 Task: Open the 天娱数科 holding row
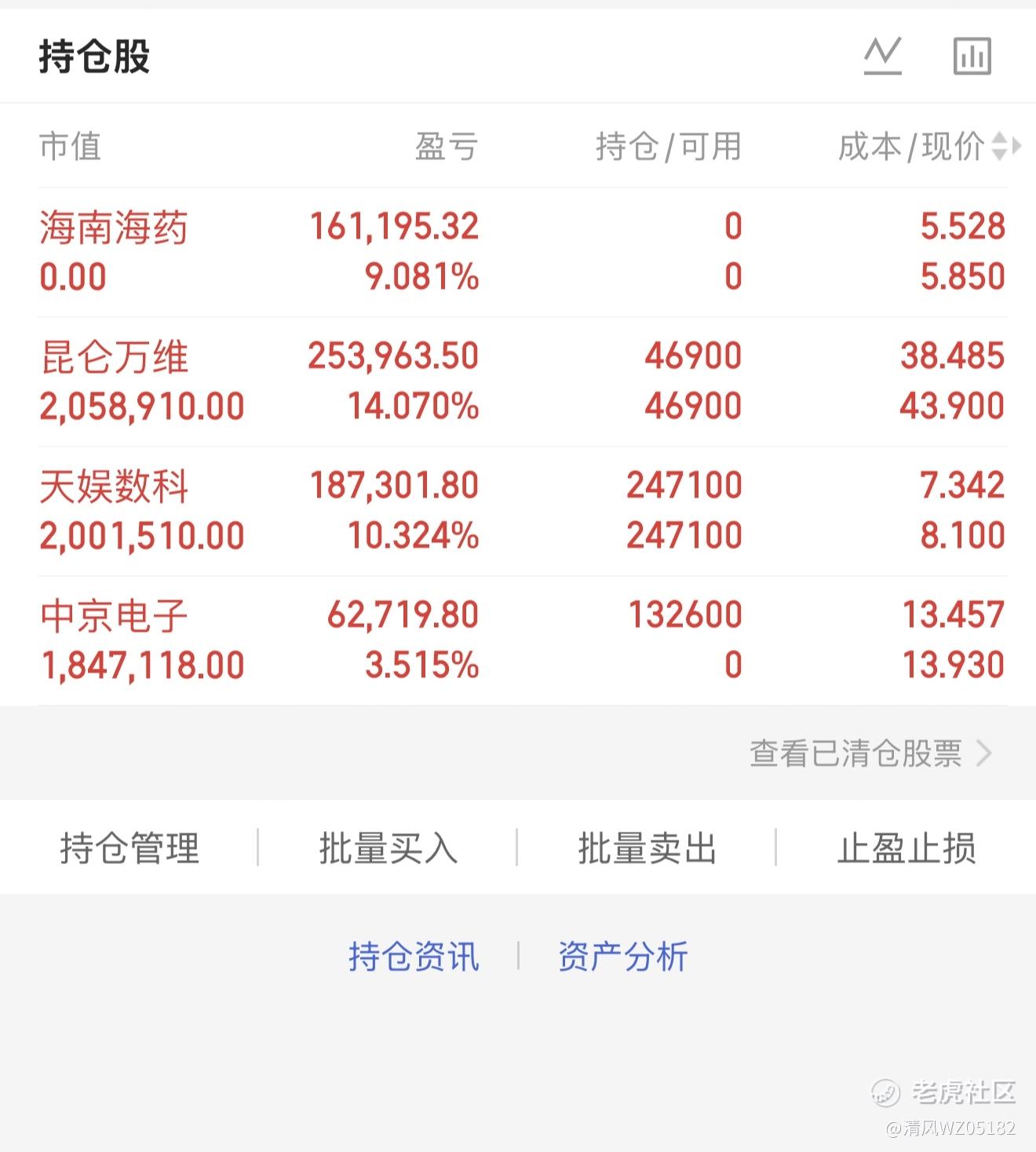522,512
